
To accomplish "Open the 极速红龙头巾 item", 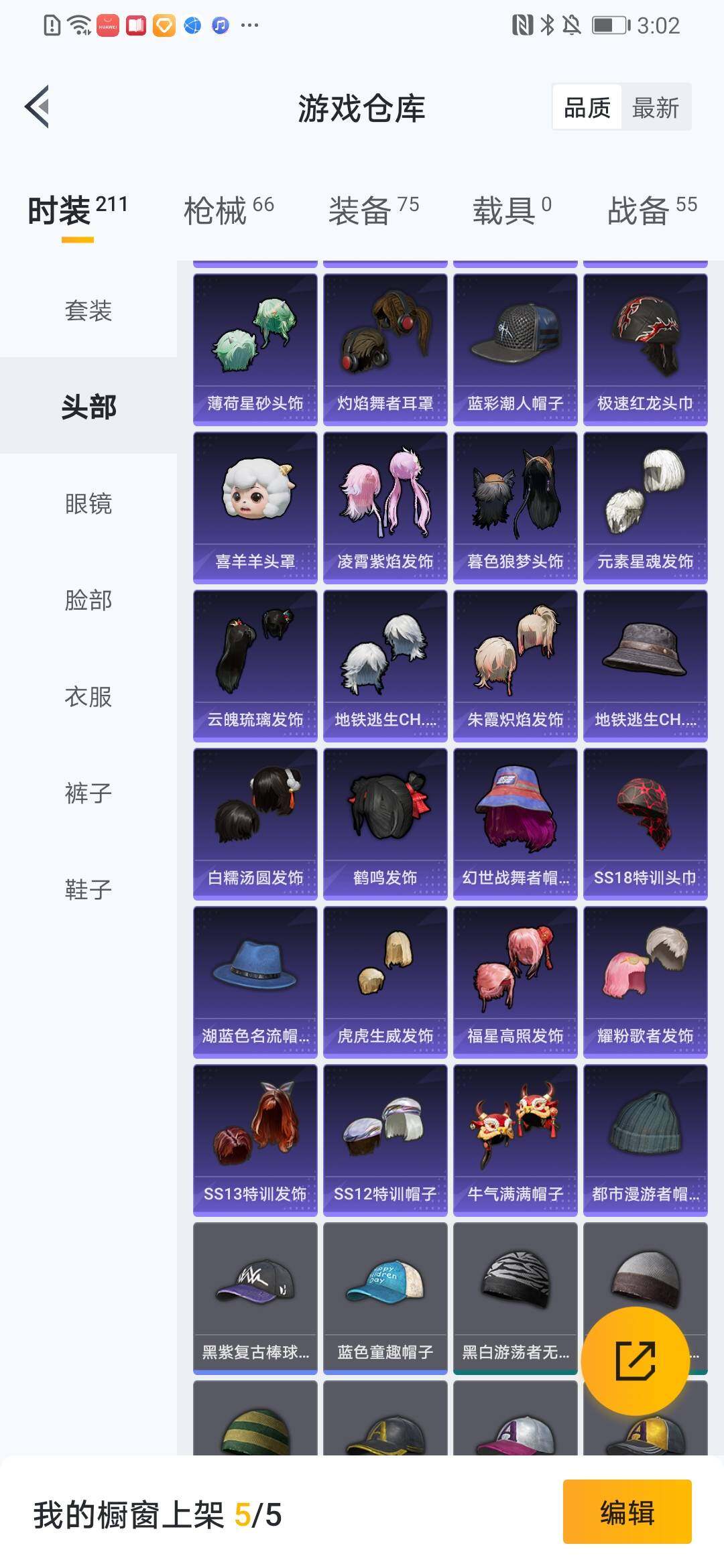I will (645, 349).
